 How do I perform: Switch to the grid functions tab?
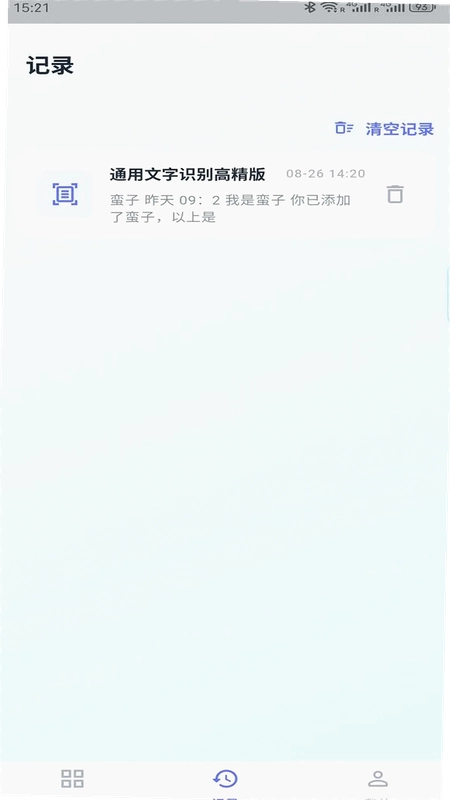click(72, 779)
